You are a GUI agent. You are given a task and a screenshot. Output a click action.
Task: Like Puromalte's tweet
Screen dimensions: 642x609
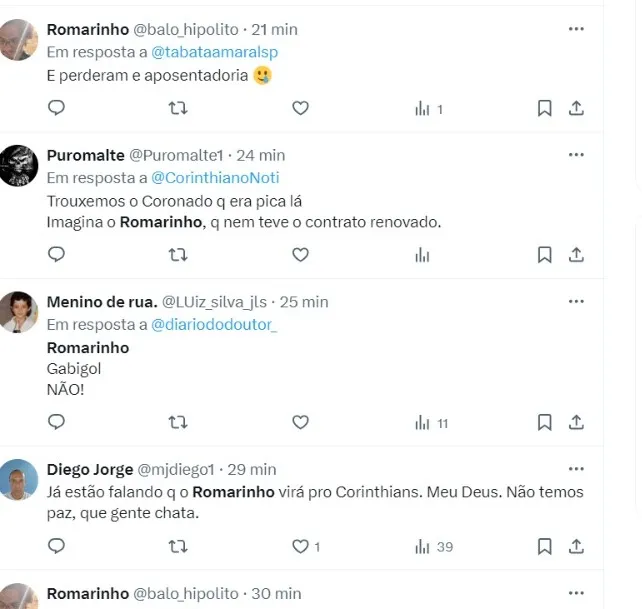300,255
